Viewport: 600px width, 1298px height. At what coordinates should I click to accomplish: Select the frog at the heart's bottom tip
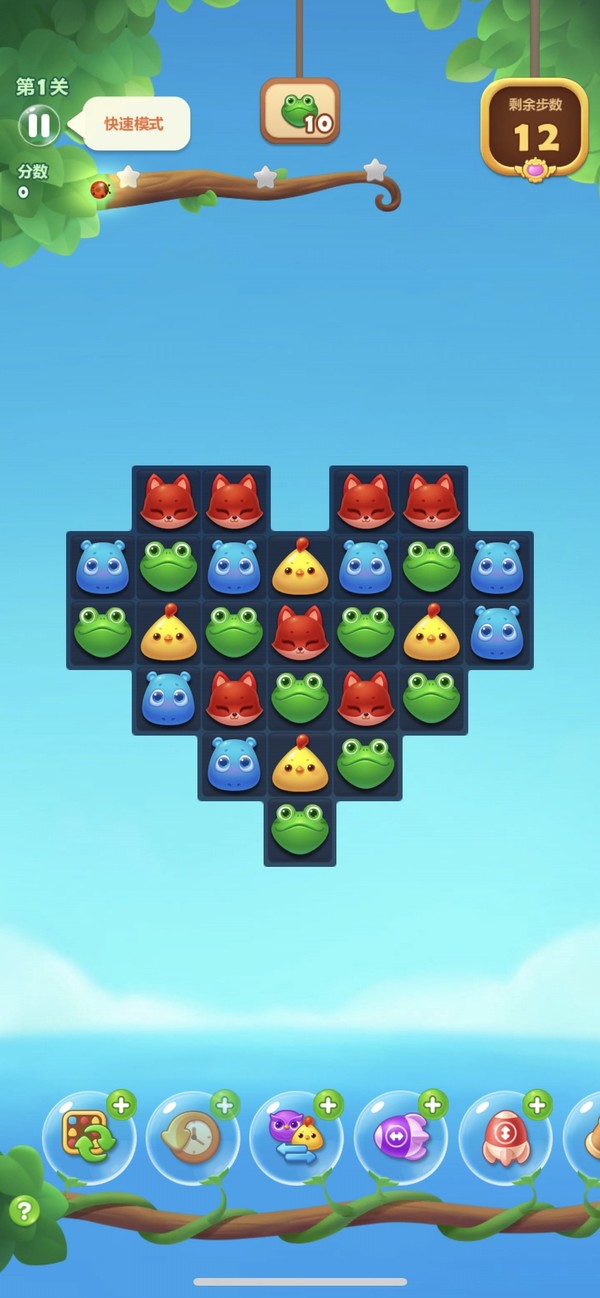300,829
